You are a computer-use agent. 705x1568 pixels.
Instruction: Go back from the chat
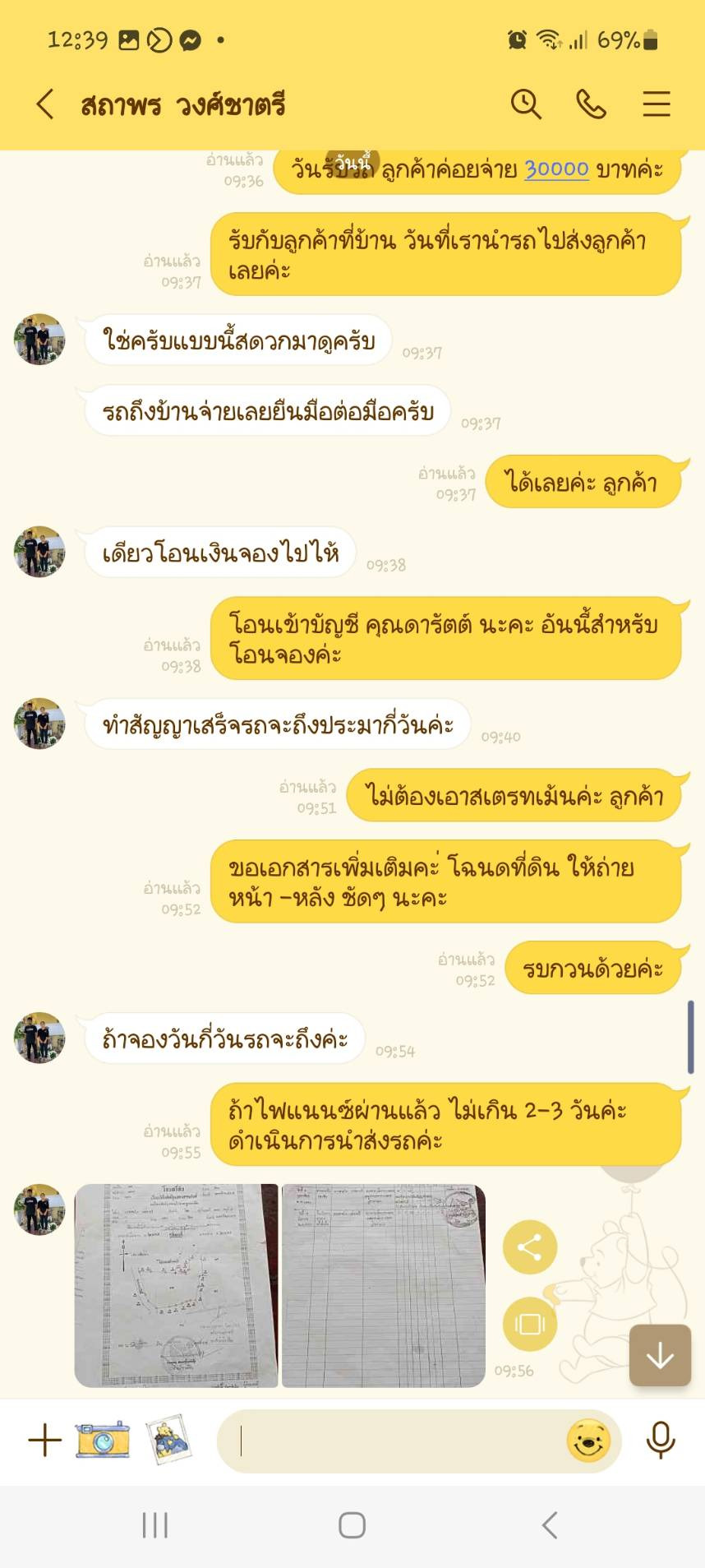[x=45, y=104]
